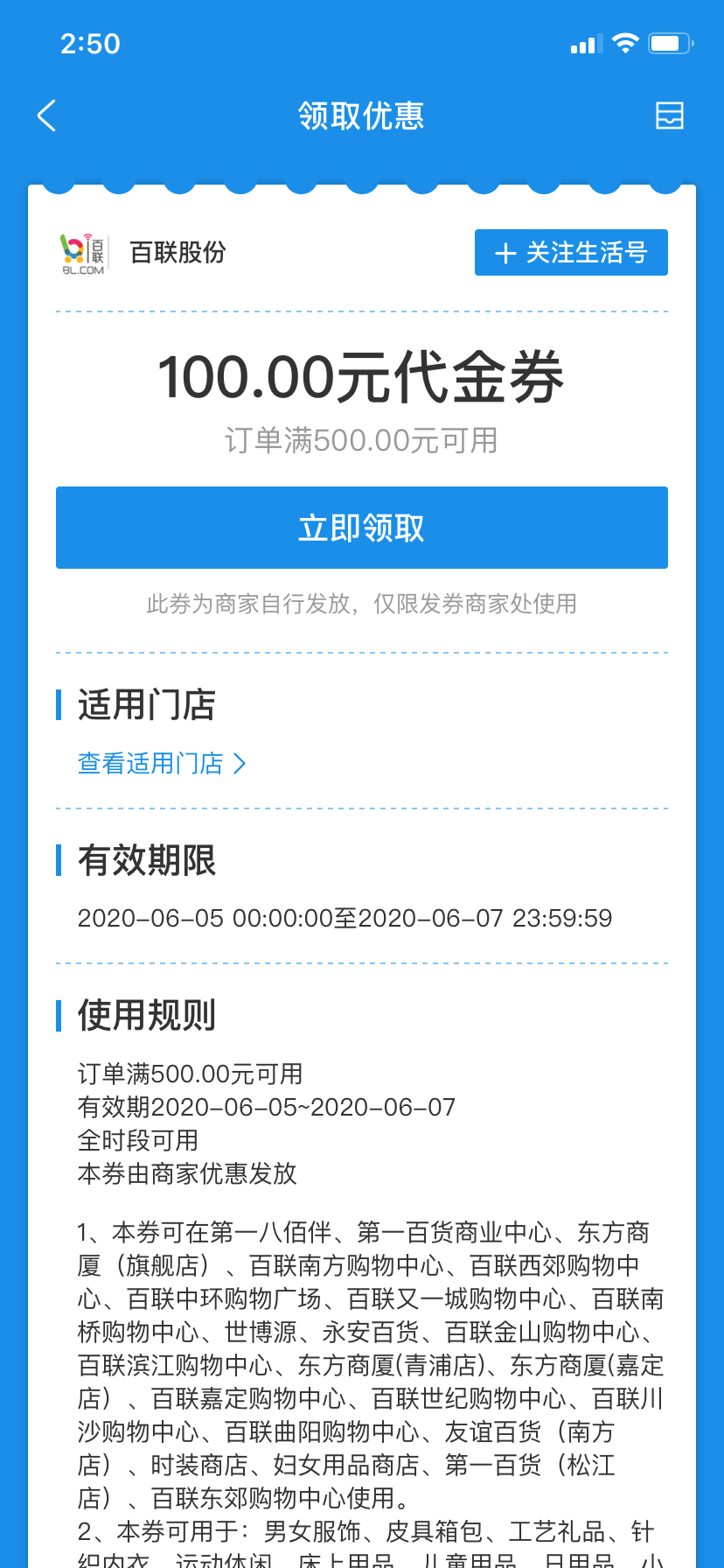This screenshot has height=1568, width=724.
Task: Open the coupon wallet icon in the top-right
Action: click(x=670, y=115)
